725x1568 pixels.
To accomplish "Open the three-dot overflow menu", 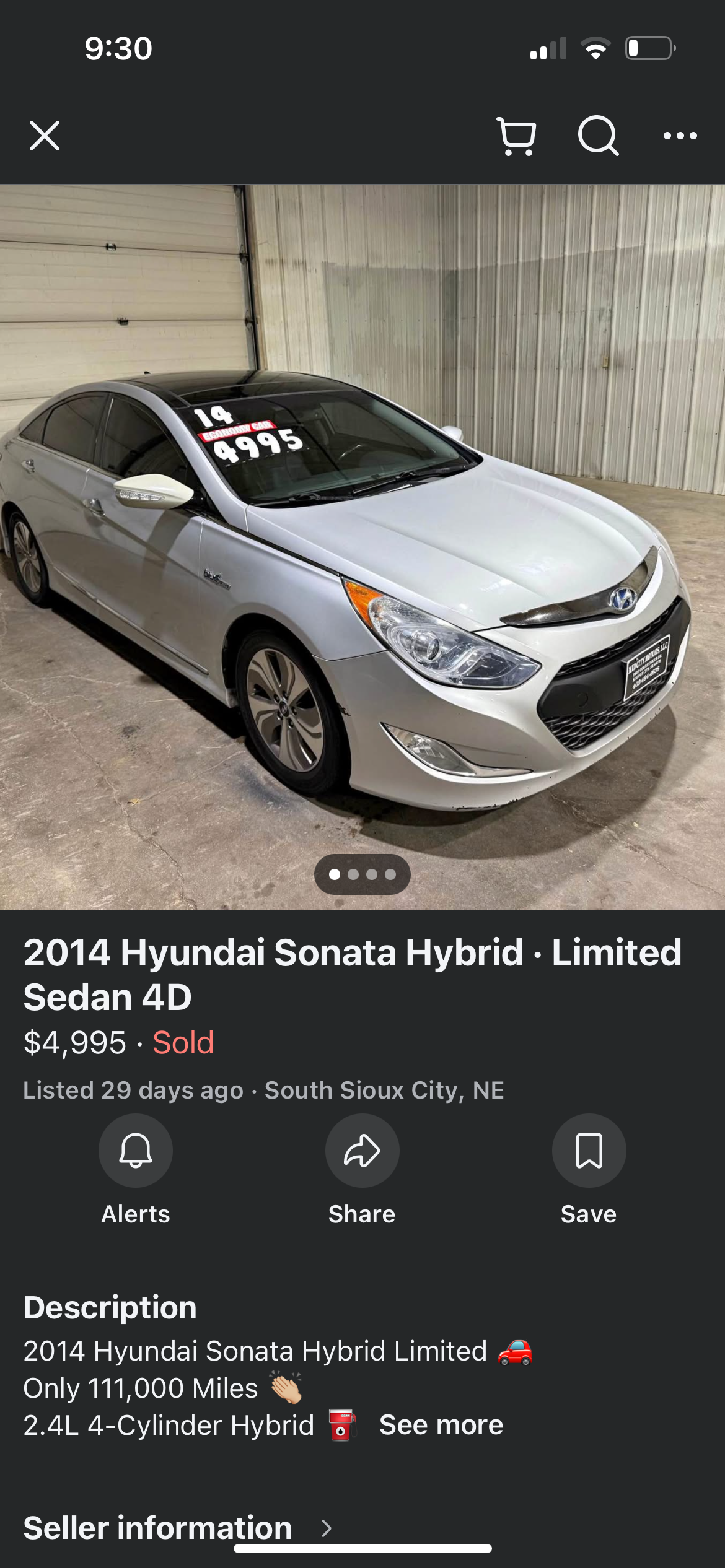I will pyautogui.click(x=680, y=136).
